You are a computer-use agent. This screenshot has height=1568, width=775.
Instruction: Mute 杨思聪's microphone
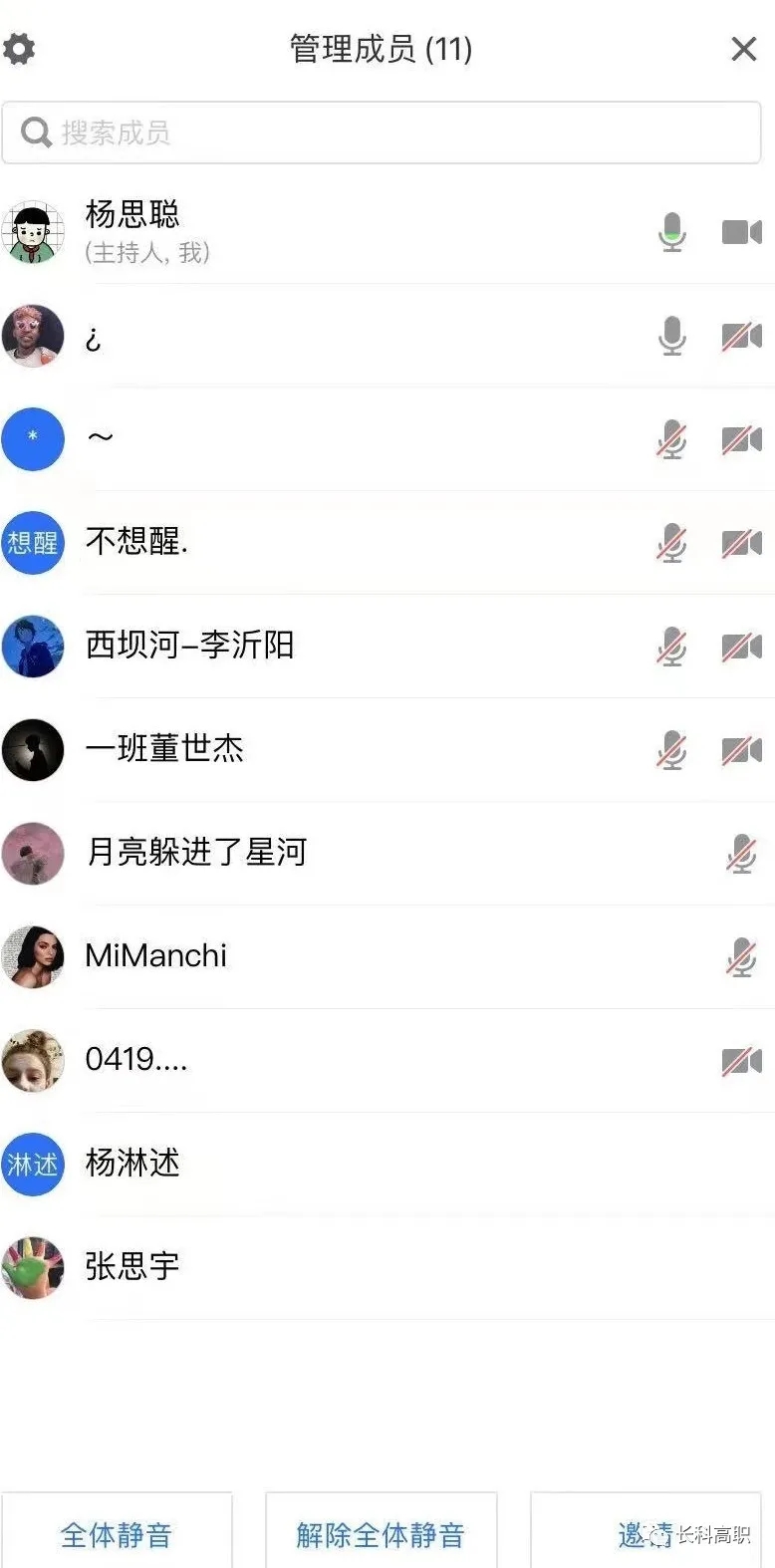tap(672, 233)
